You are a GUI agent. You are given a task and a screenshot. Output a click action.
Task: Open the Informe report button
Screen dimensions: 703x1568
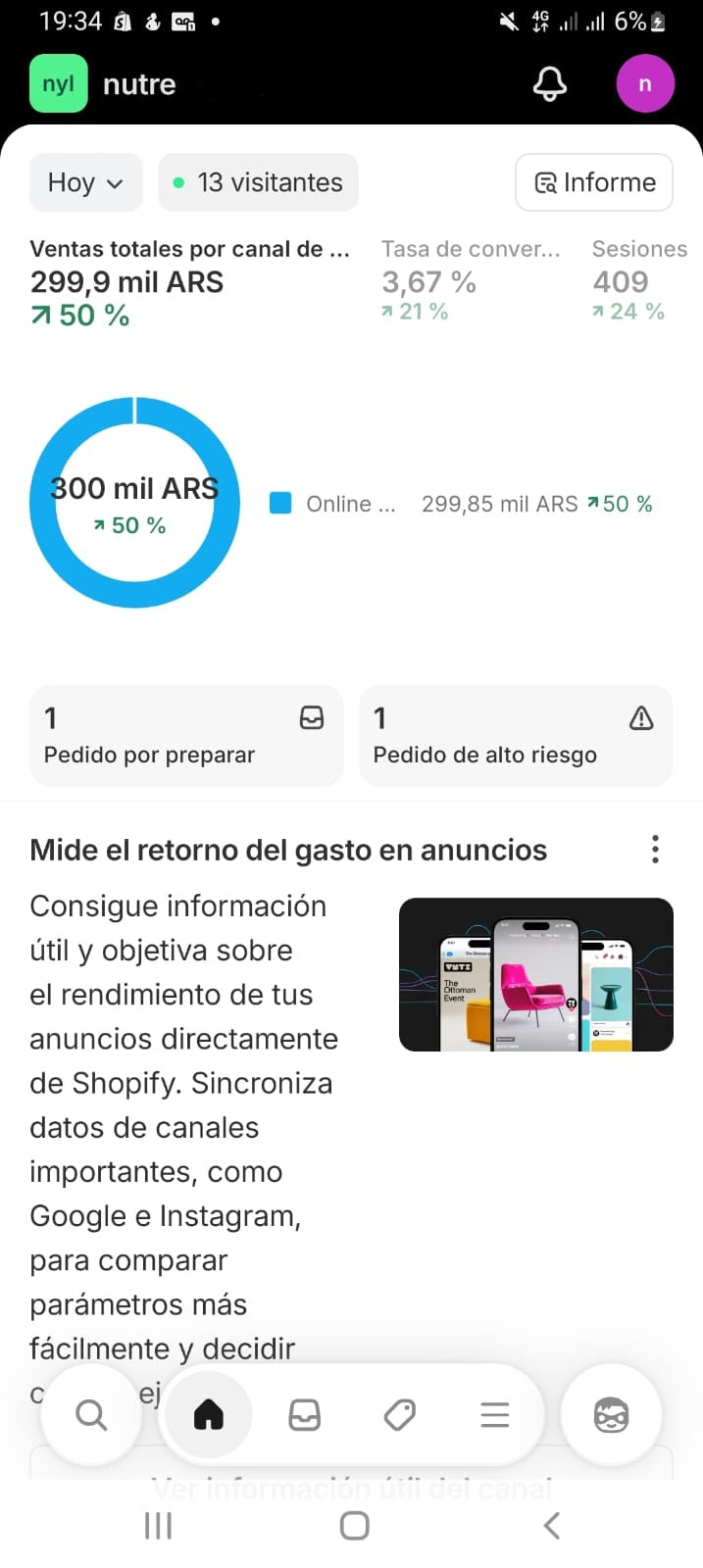click(x=594, y=182)
